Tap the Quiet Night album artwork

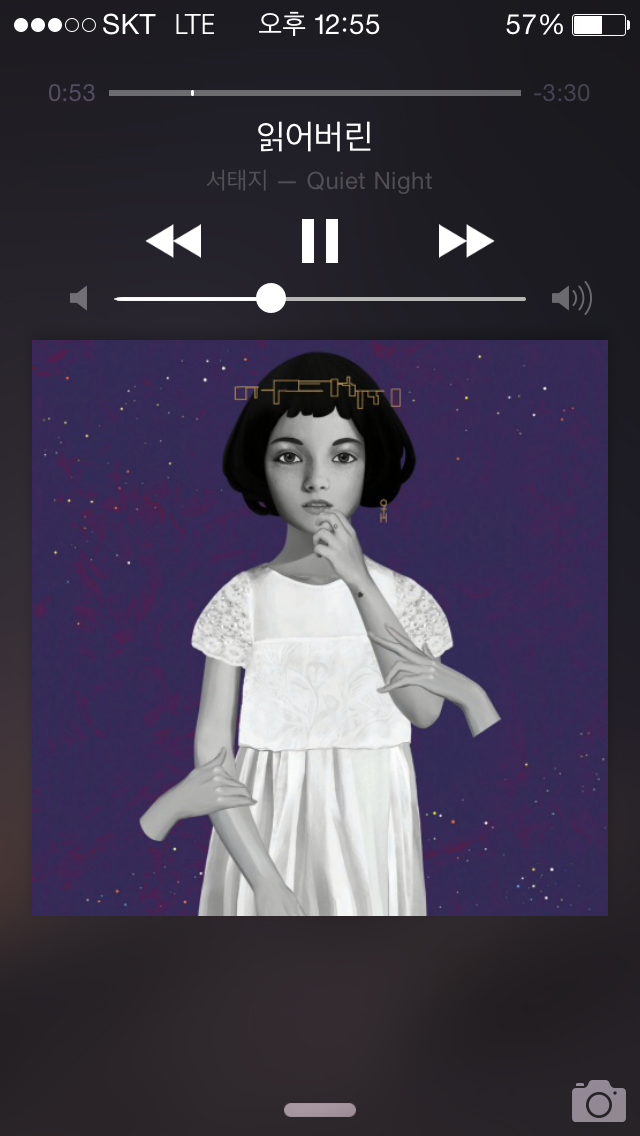(x=320, y=628)
